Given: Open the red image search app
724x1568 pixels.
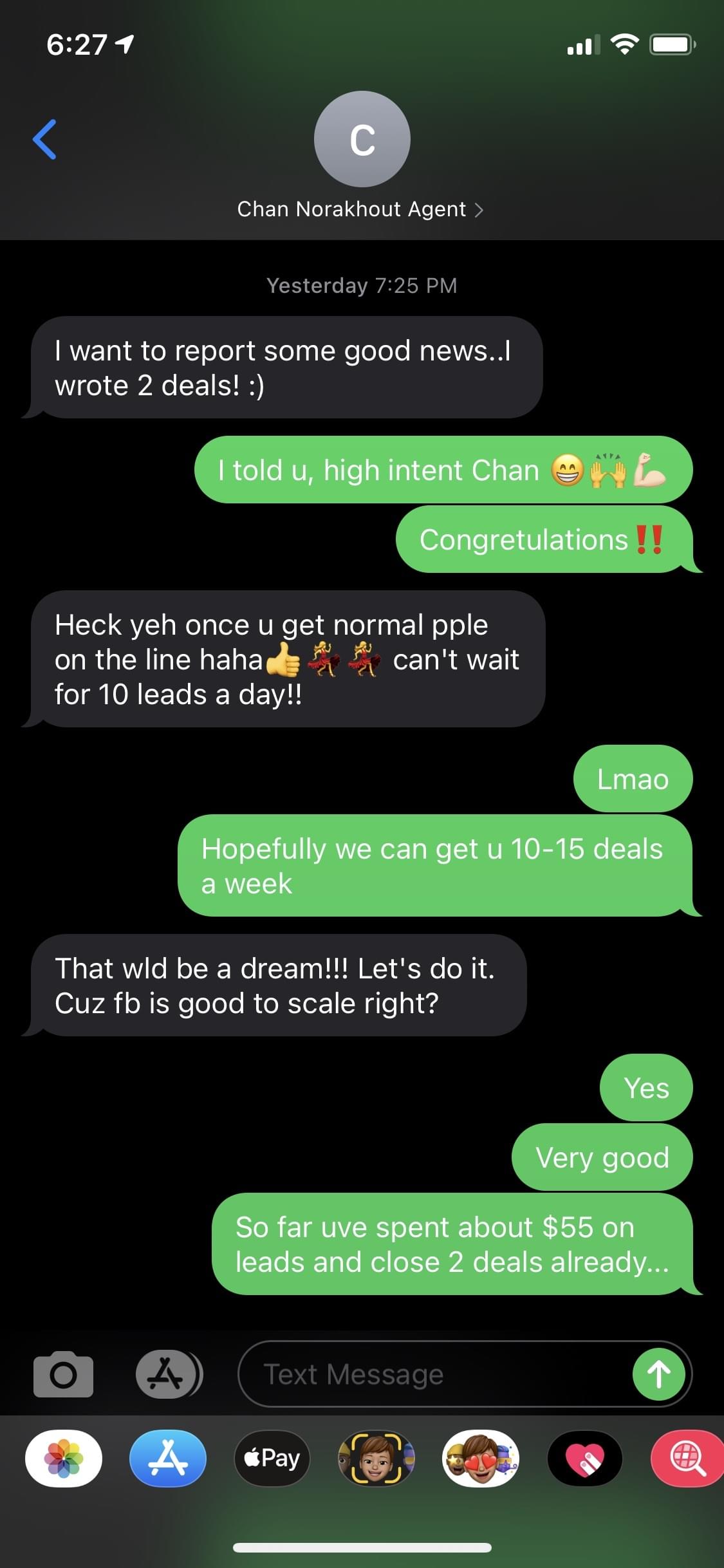Looking at the screenshot, I should [687, 1459].
